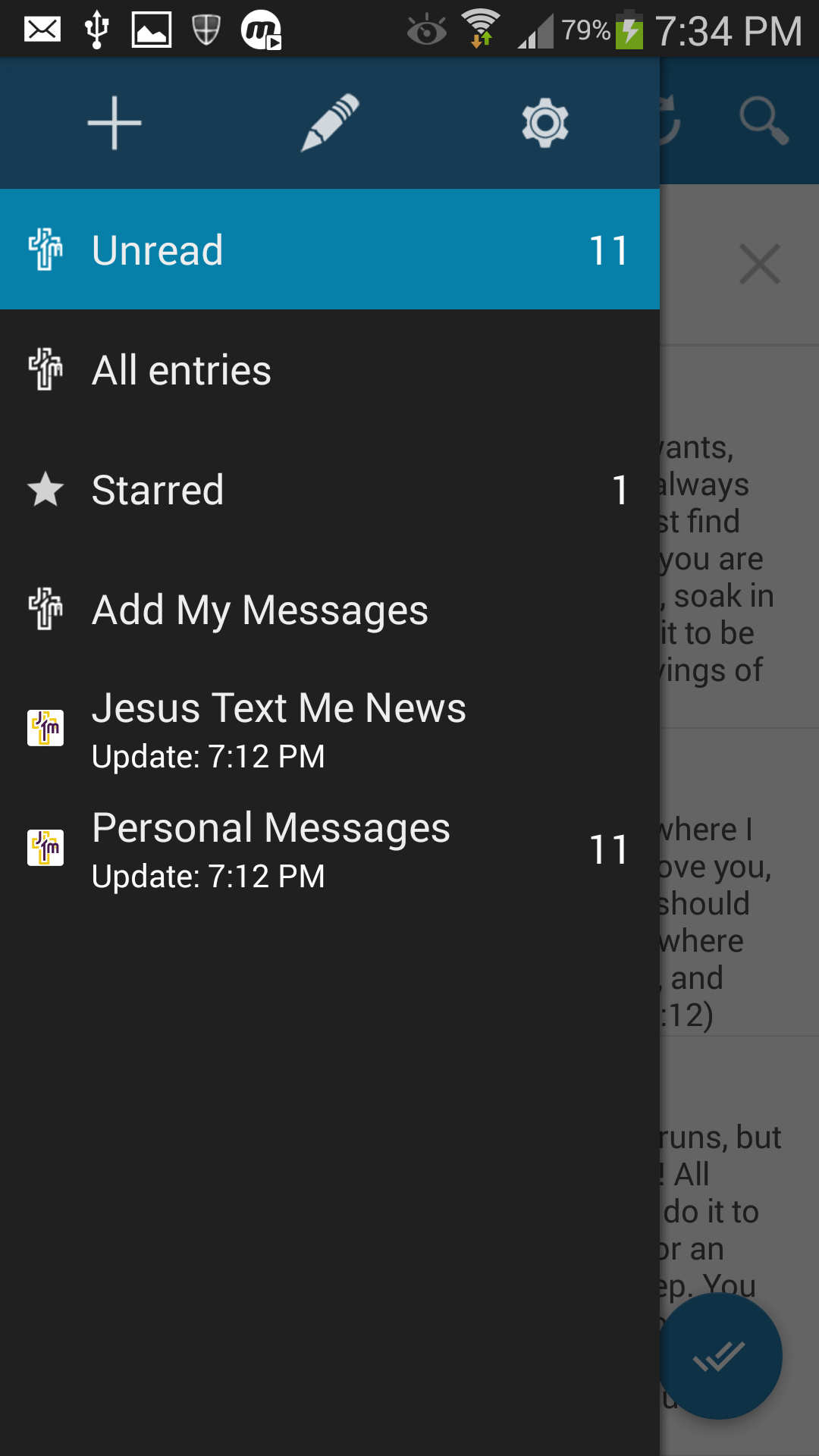Tap the search magnifier icon
Screen dimensions: 819x1456
tap(764, 121)
